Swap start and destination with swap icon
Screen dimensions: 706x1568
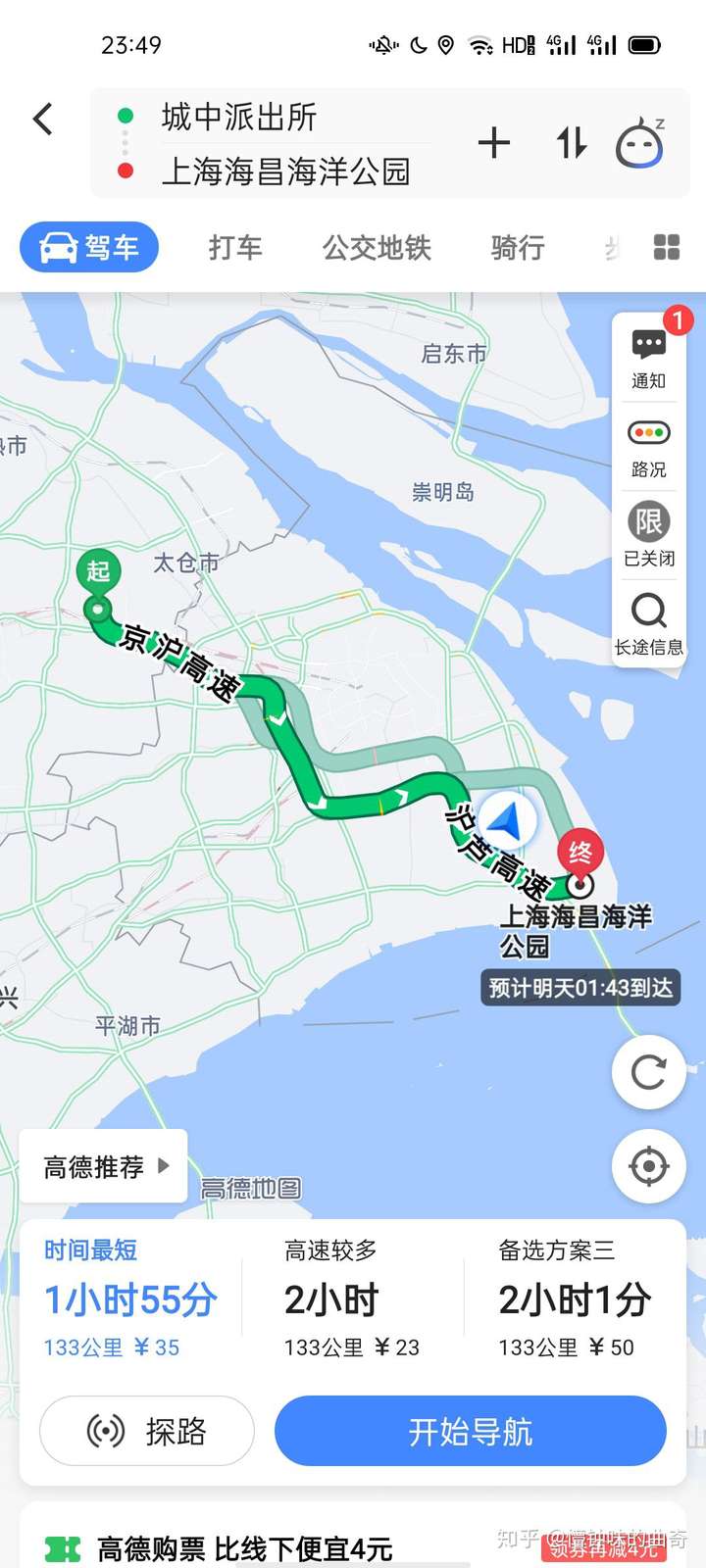pyautogui.click(x=570, y=143)
